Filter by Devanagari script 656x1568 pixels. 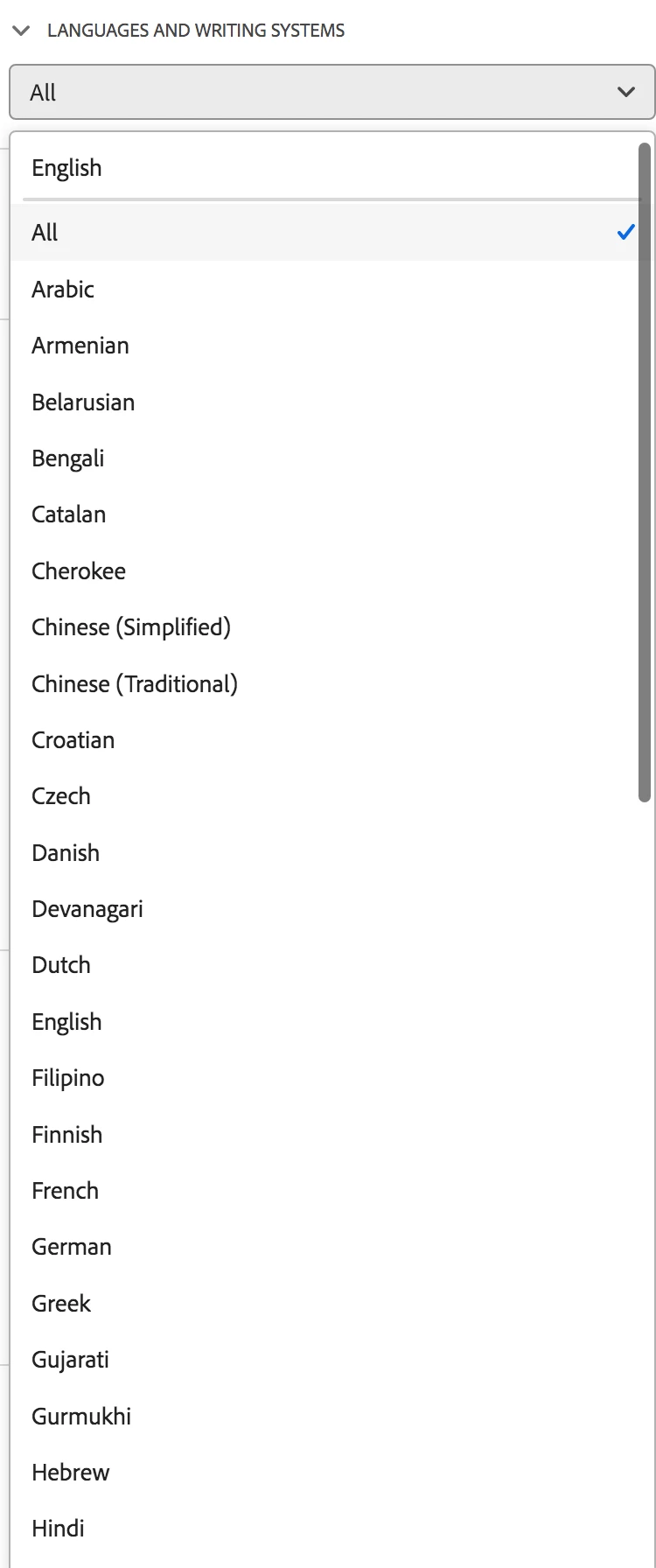click(x=87, y=909)
